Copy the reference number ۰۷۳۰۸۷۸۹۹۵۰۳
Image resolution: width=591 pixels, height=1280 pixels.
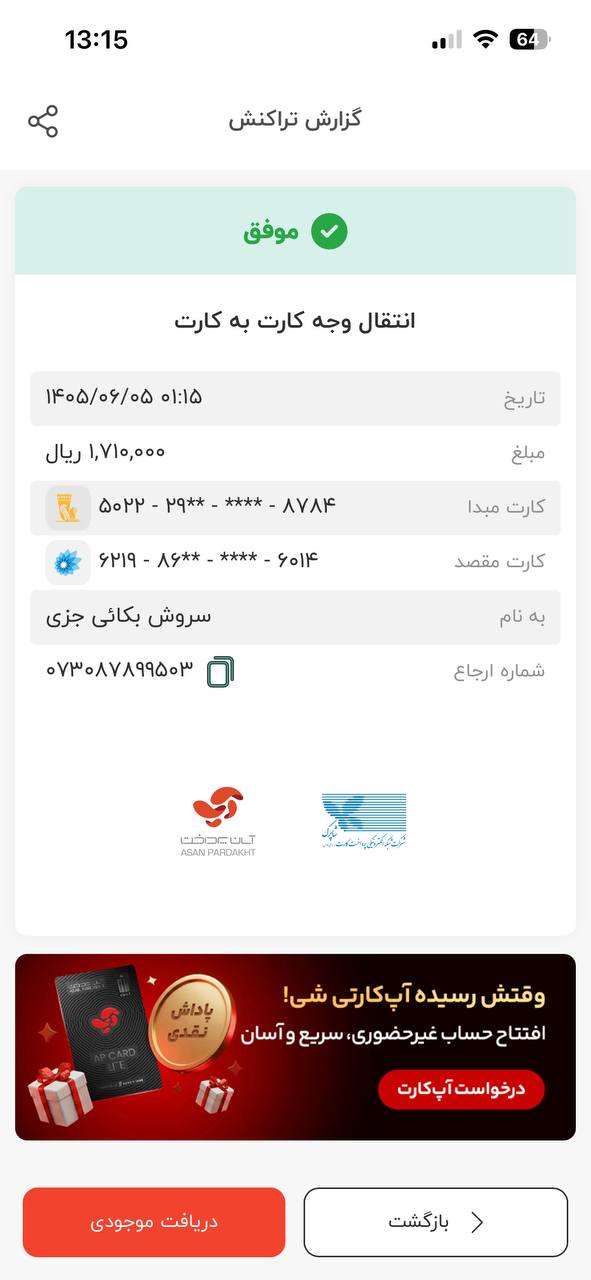coord(220,672)
